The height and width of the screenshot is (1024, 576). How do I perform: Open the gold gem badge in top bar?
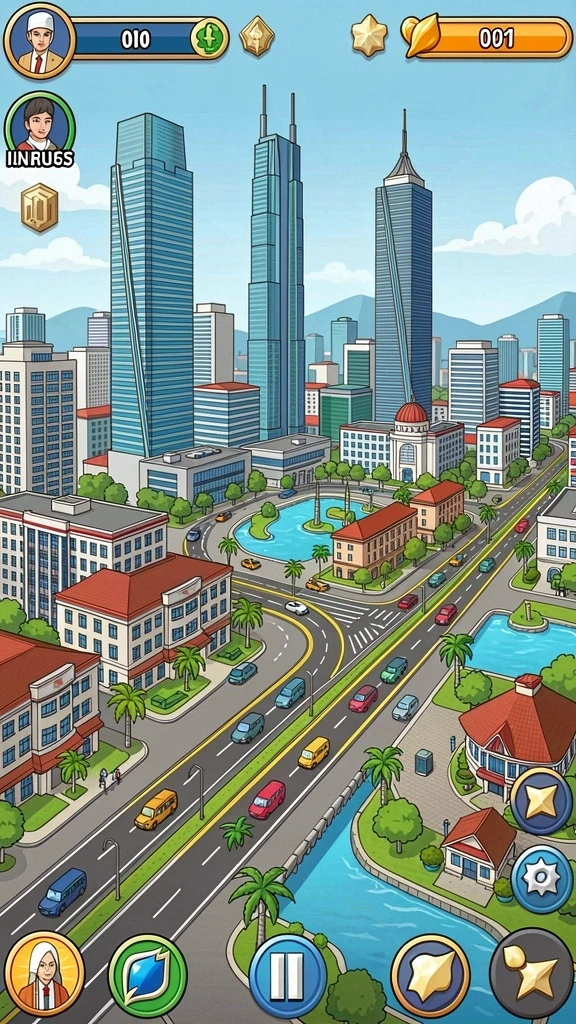tap(256, 36)
